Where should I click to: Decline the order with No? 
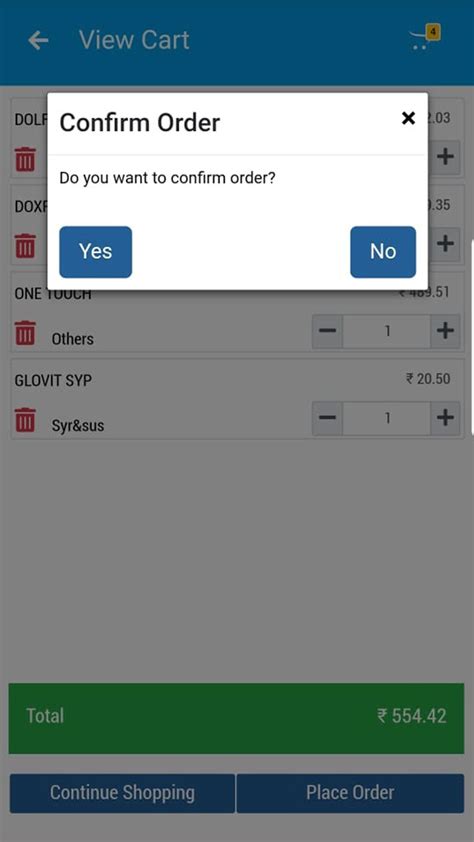tap(383, 252)
